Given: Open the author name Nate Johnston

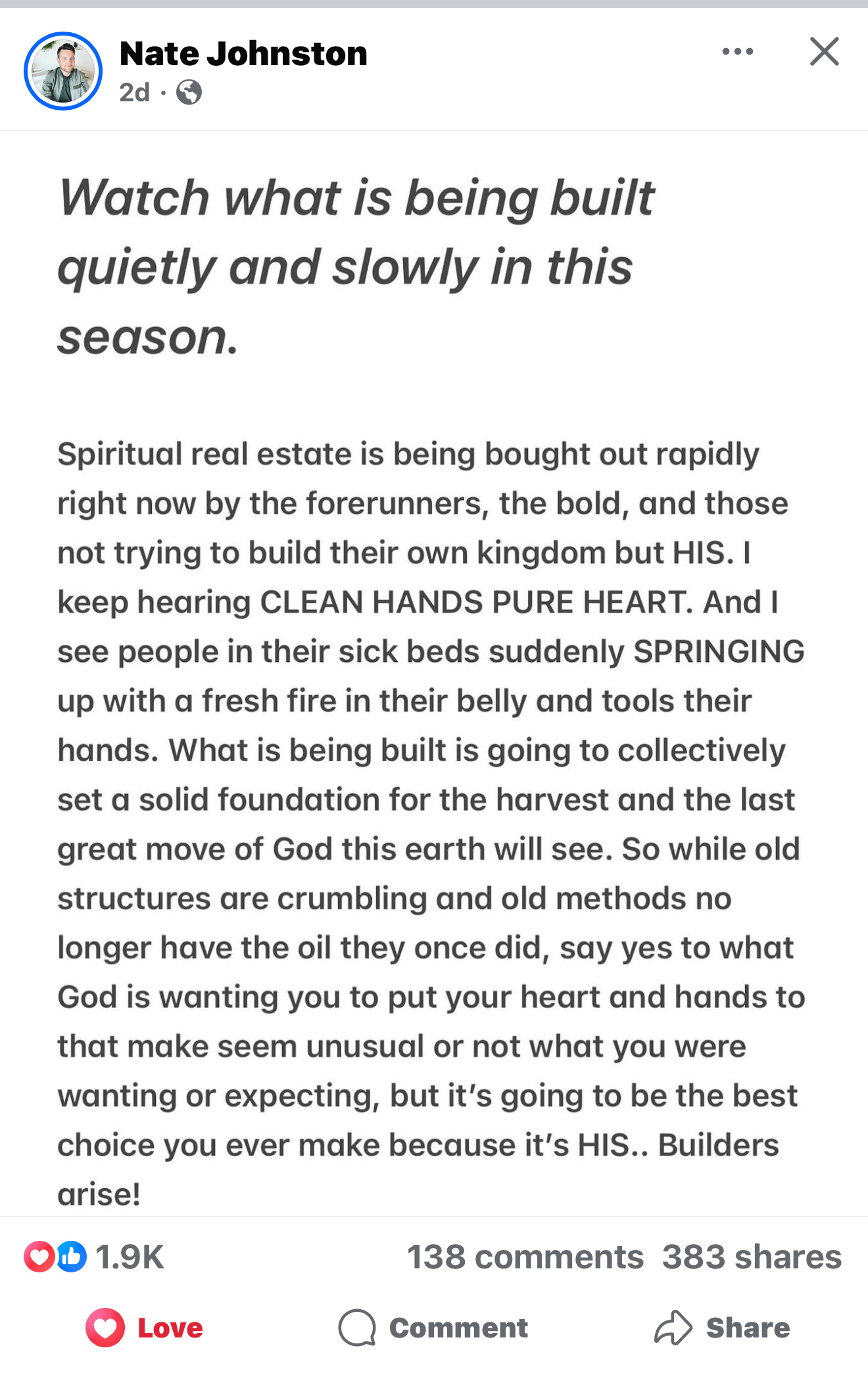Looking at the screenshot, I should pyautogui.click(x=243, y=54).
